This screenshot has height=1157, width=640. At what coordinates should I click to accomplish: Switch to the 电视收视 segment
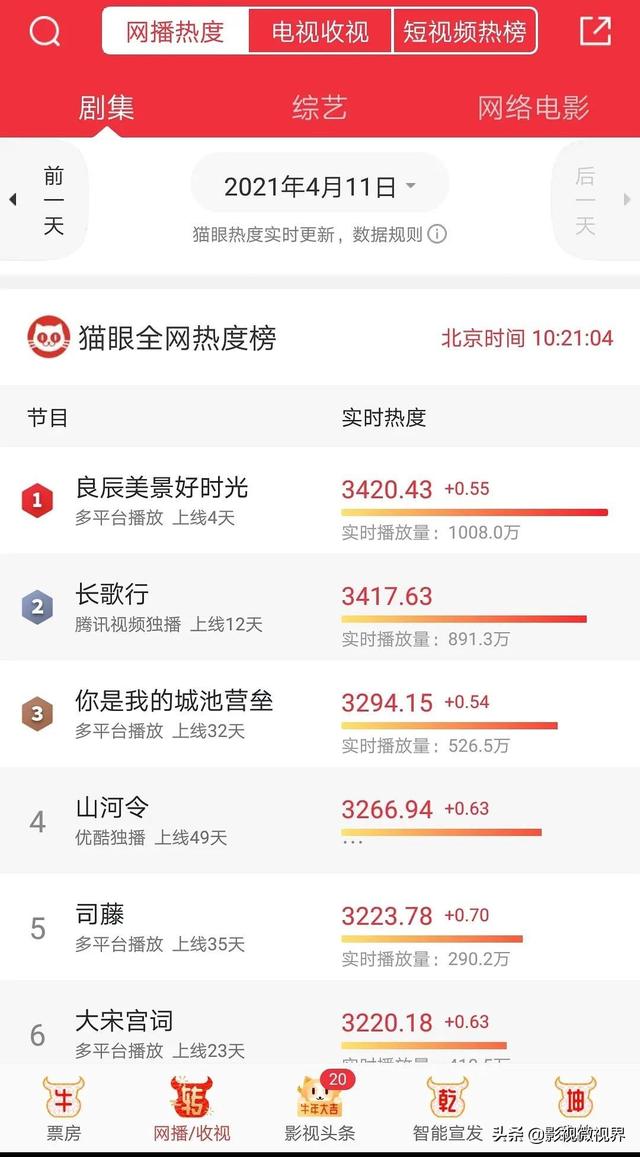320,31
